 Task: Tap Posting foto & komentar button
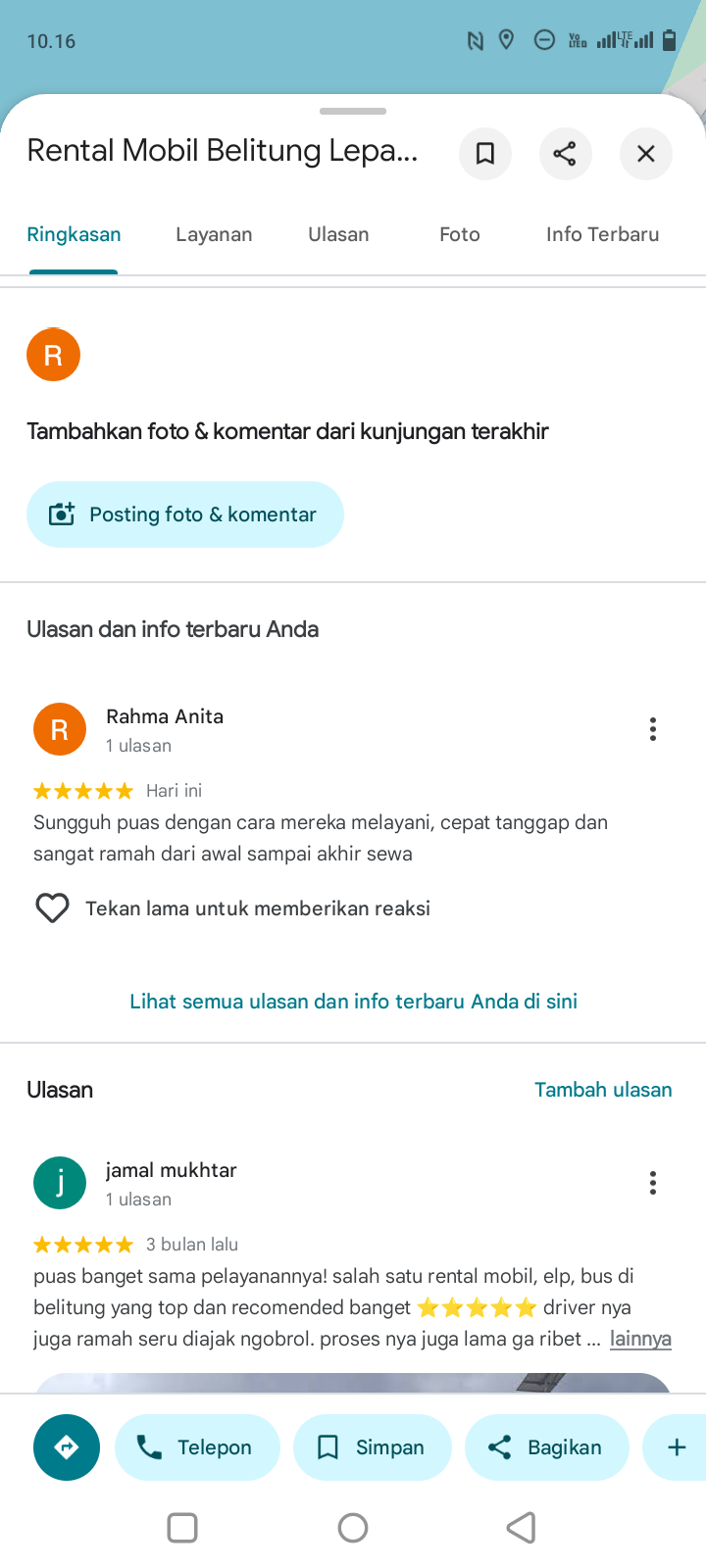click(185, 514)
